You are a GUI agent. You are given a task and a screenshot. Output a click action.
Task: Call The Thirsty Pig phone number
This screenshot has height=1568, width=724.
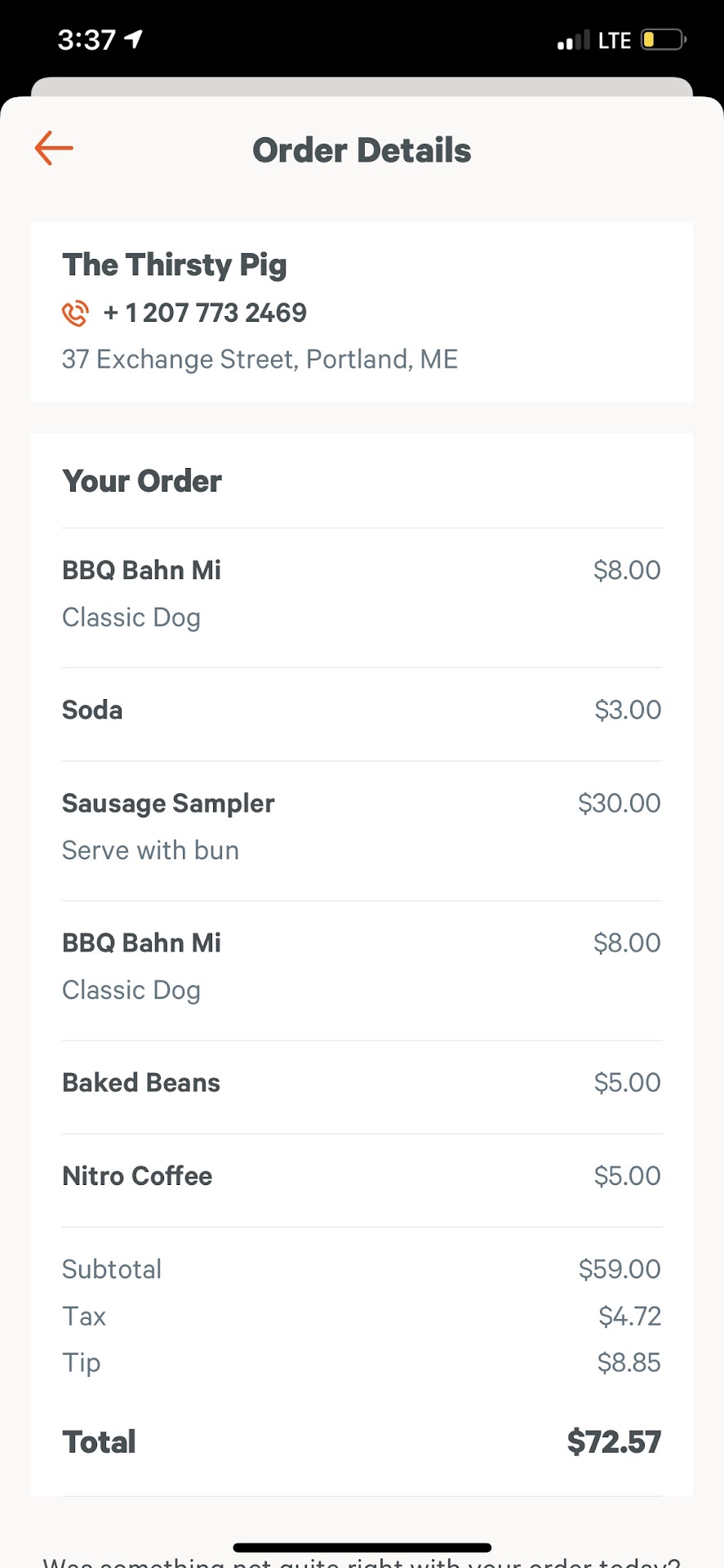pos(204,313)
